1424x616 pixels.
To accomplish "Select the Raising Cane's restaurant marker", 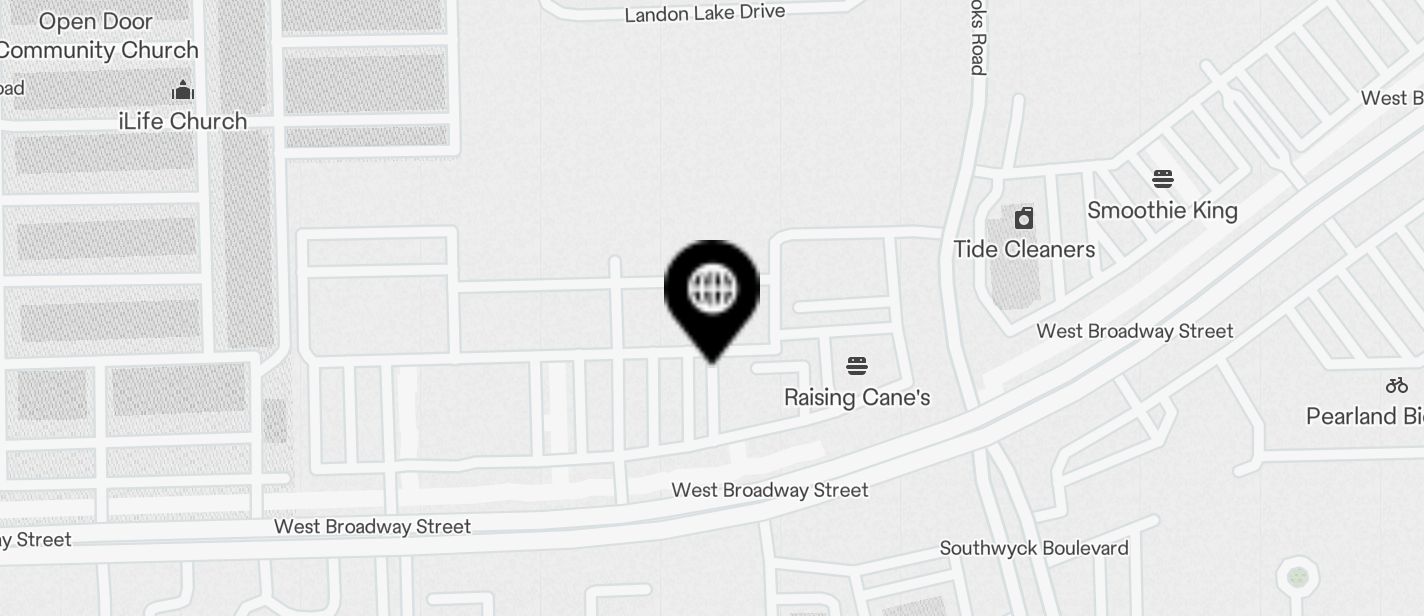I will (x=857, y=366).
